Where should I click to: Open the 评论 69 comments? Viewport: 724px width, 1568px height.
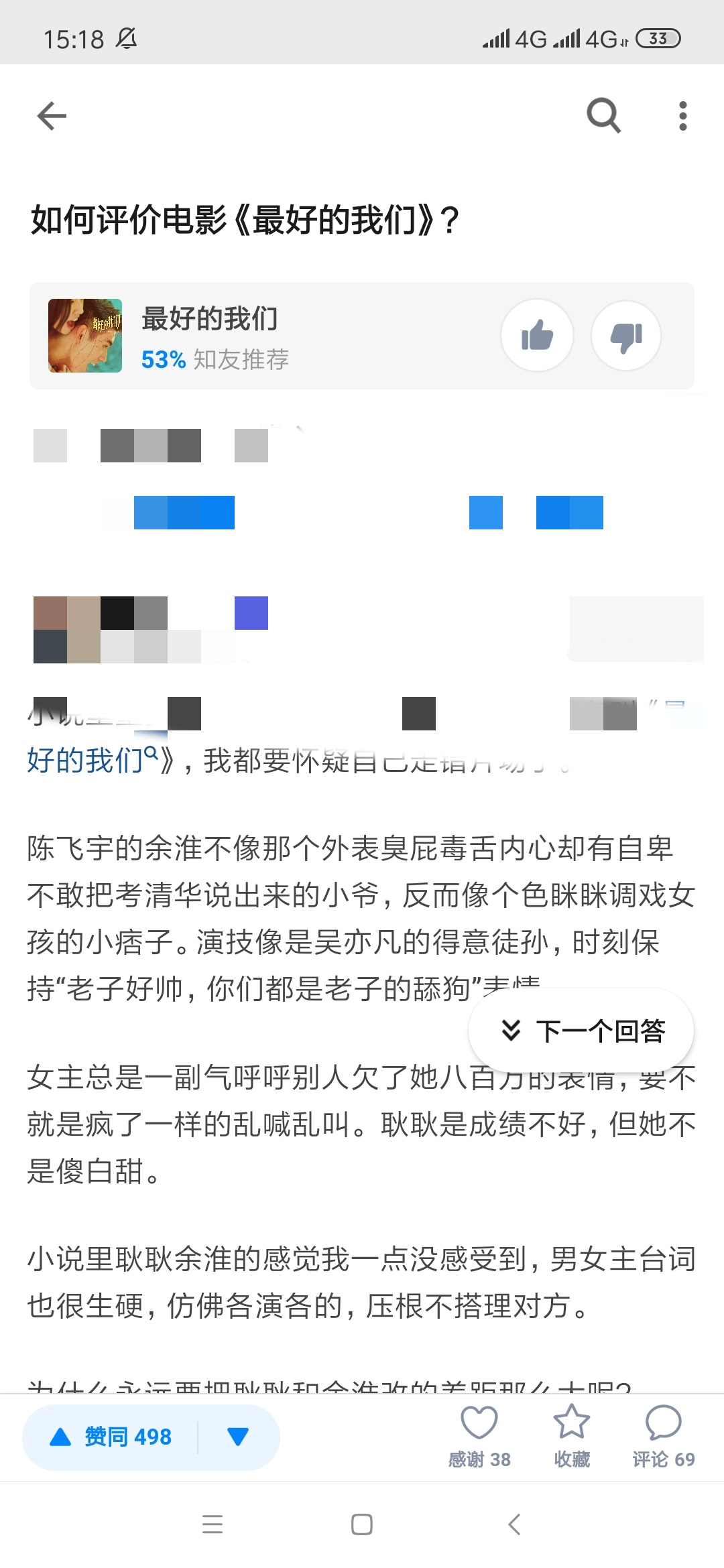click(663, 1435)
